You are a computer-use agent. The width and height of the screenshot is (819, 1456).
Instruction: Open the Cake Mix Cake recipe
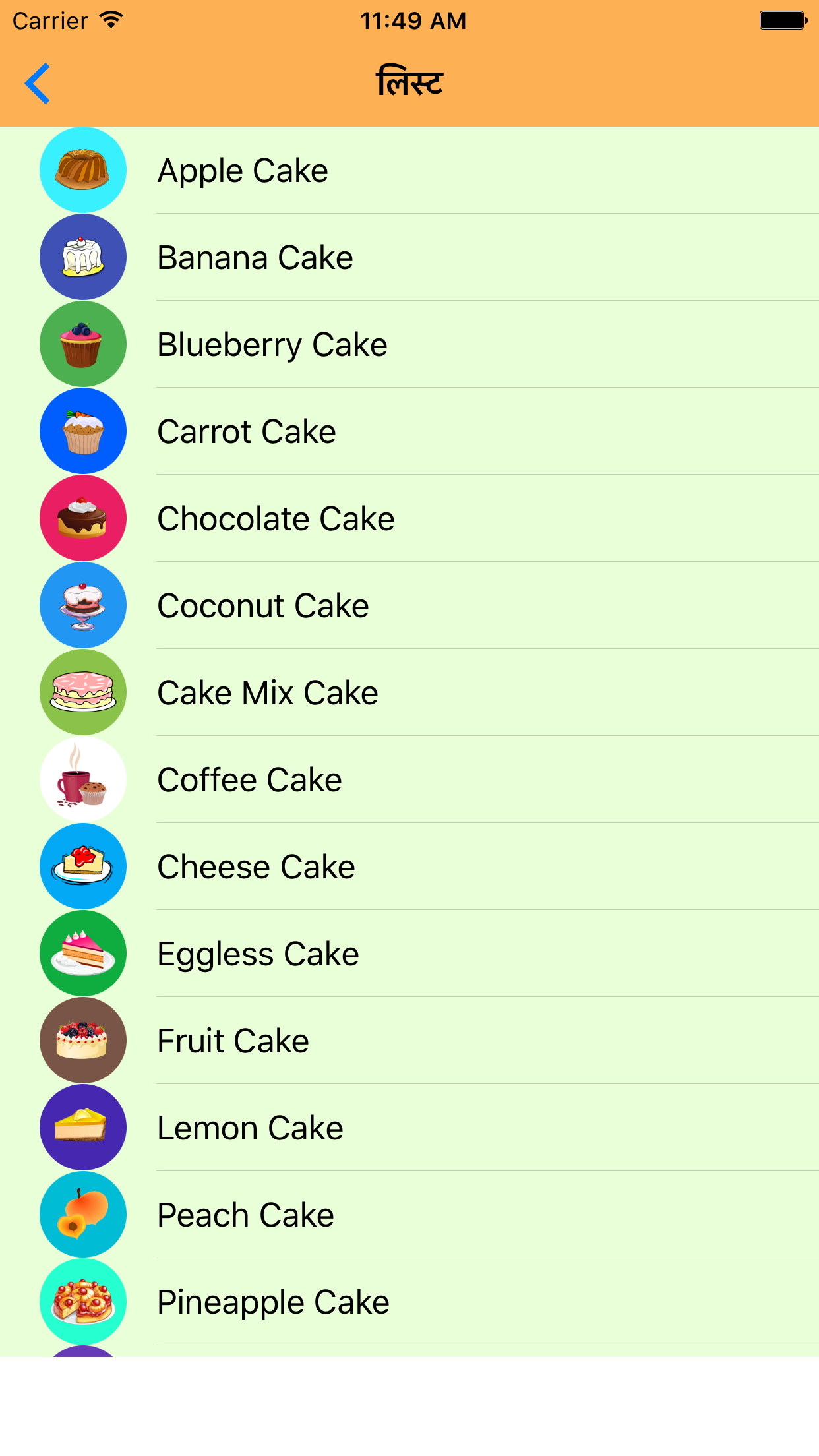coord(267,692)
